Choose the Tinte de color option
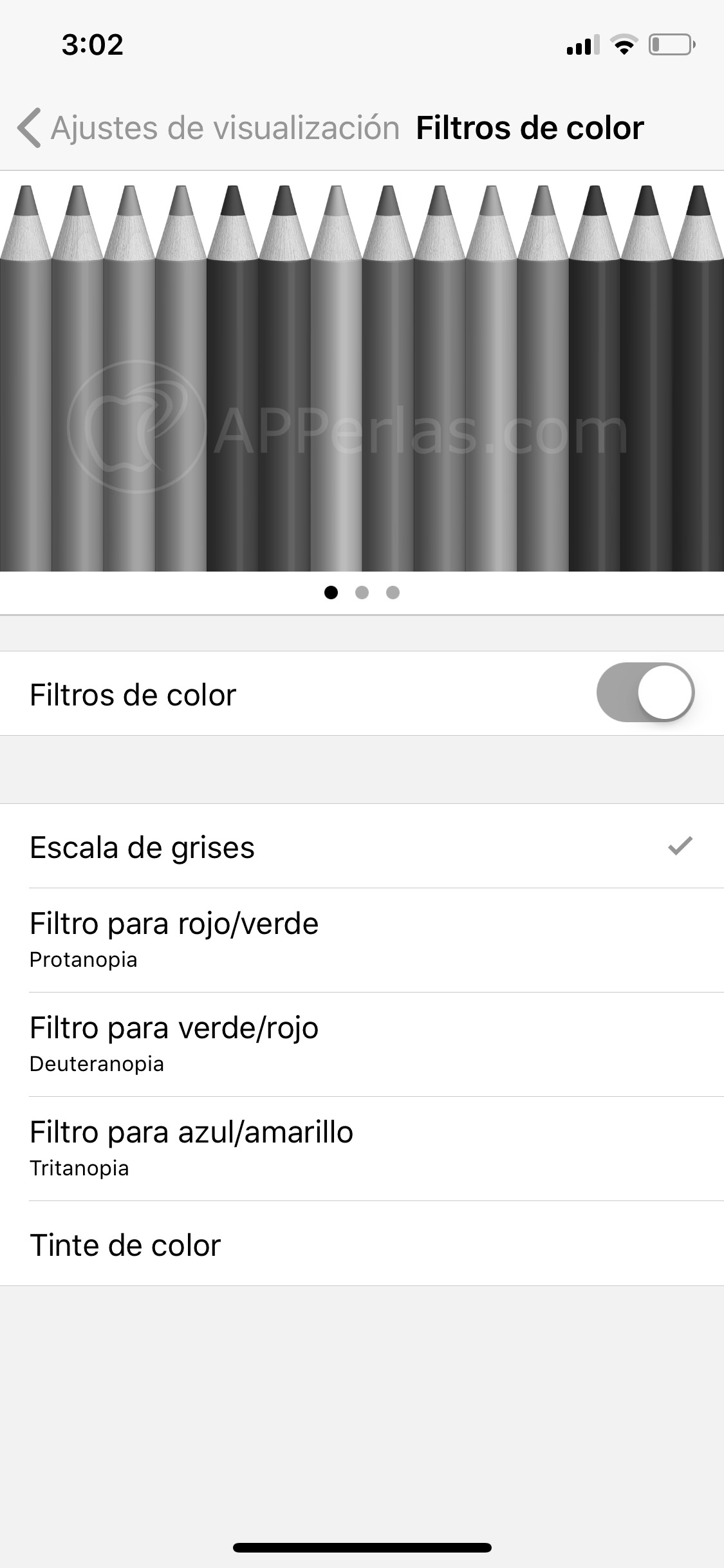 coord(360,1245)
